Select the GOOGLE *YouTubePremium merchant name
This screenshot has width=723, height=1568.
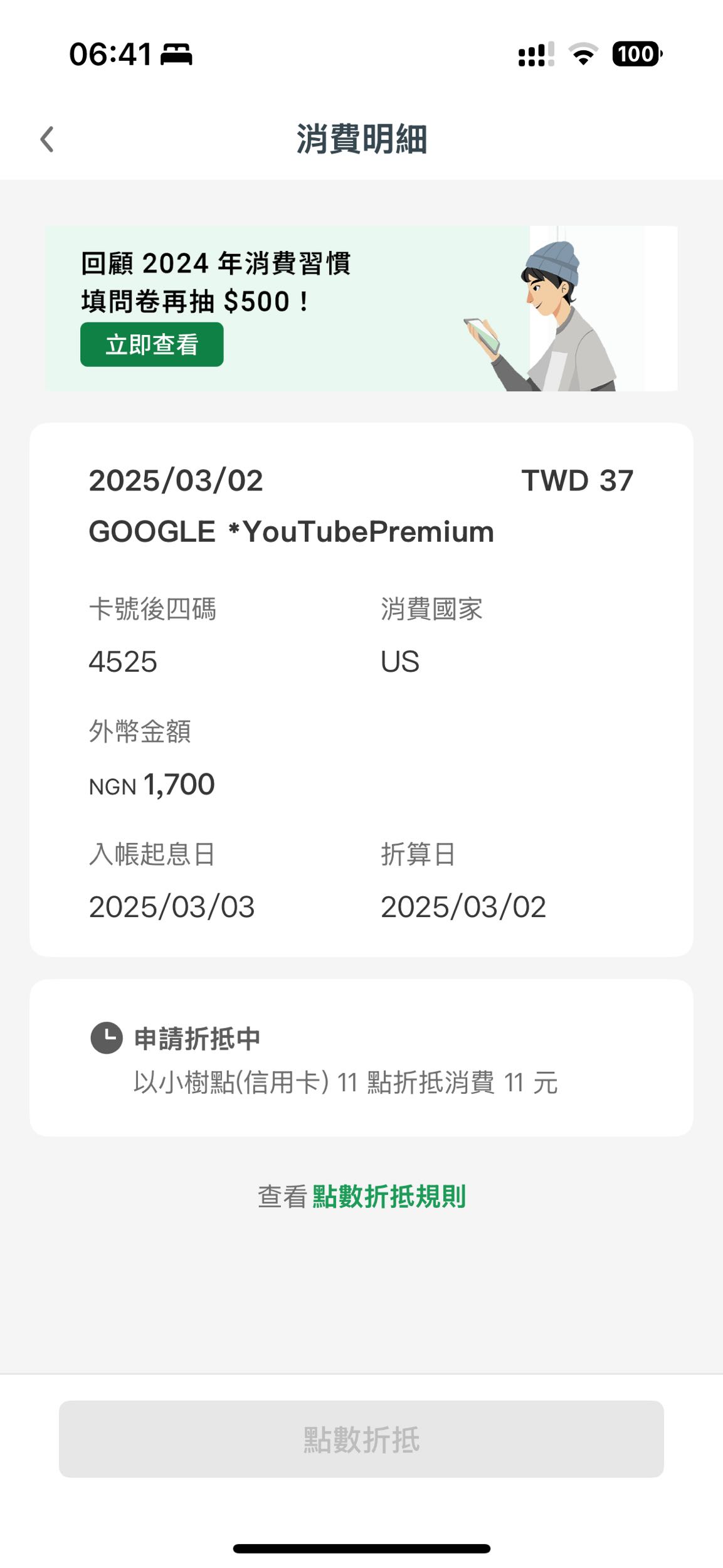click(292, 532)
